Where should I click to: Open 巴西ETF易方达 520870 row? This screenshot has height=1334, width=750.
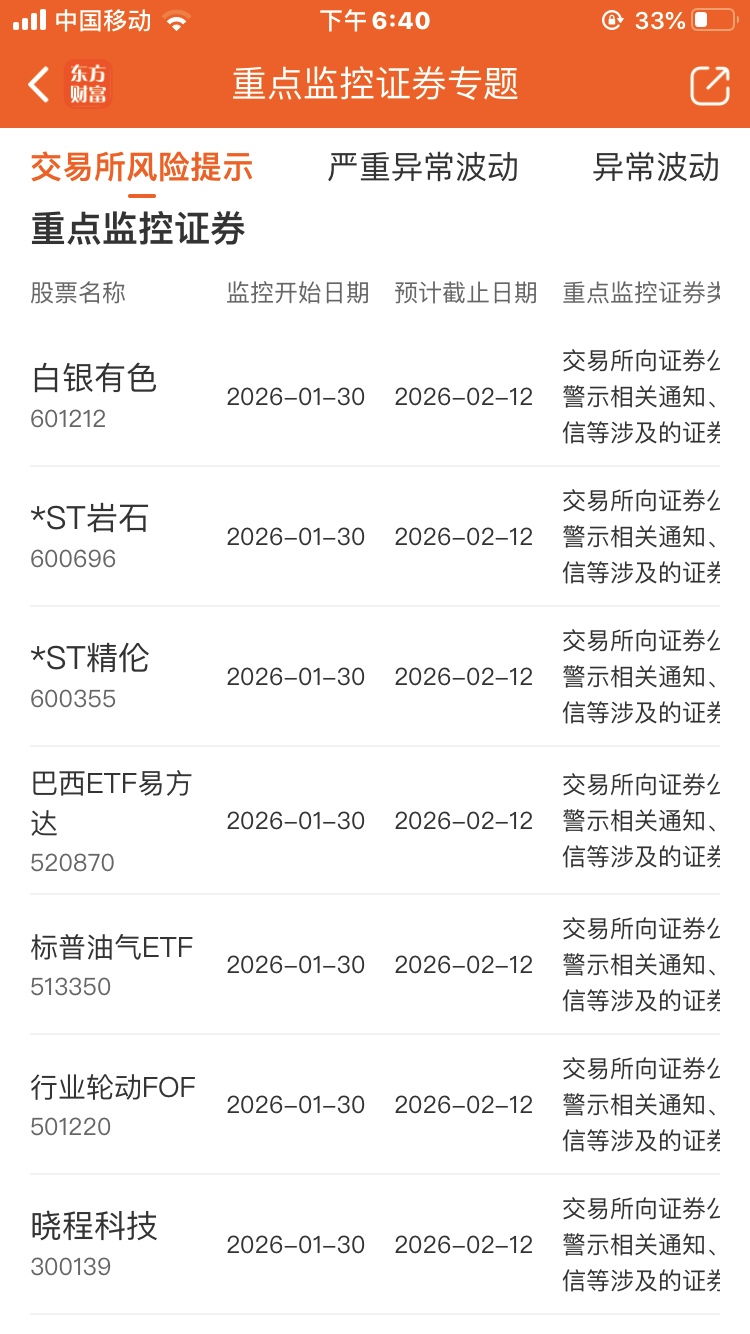click(x=110, y=820)
